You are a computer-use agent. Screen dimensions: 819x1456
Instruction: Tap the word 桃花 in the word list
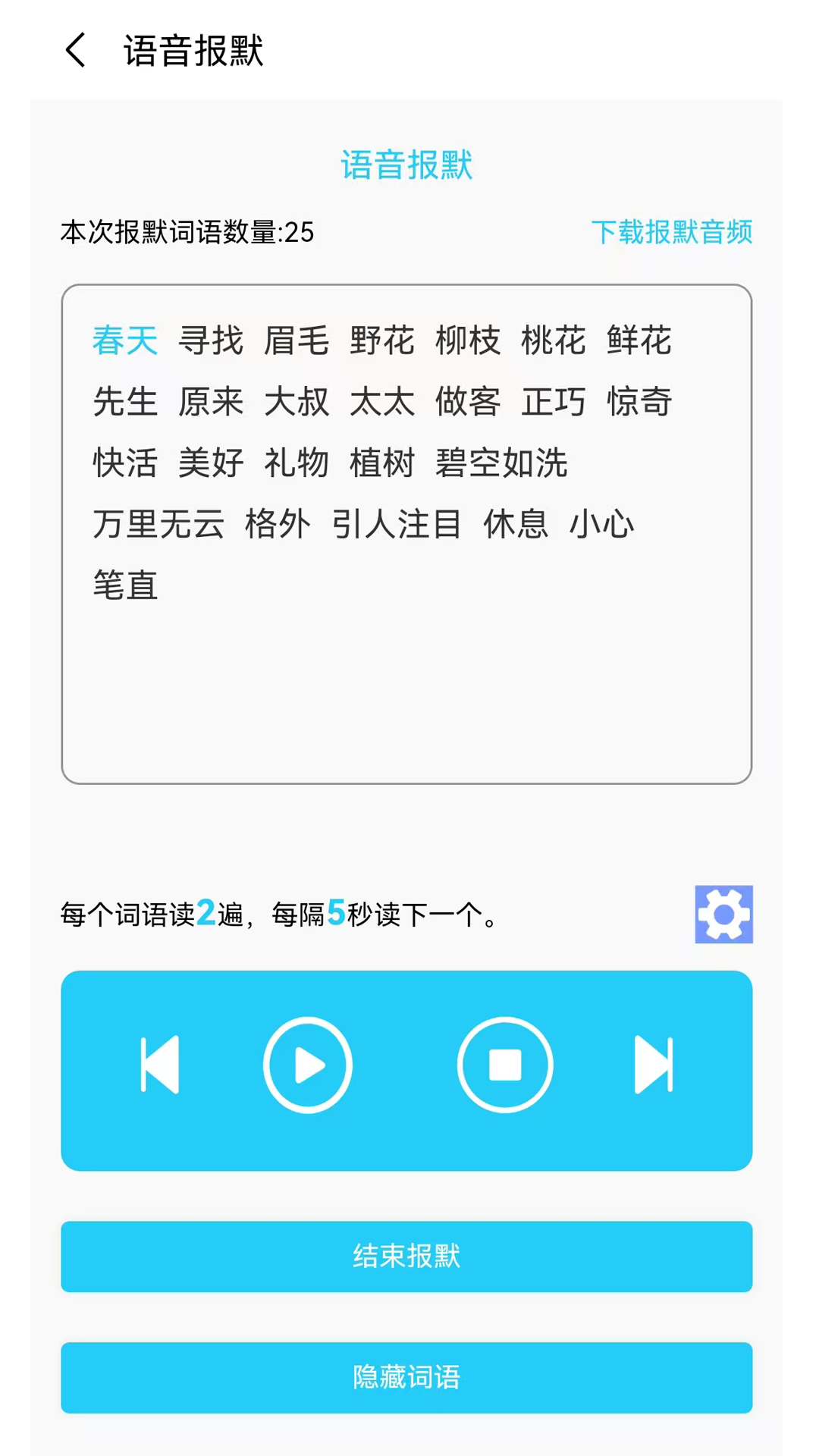pos(554,340)
